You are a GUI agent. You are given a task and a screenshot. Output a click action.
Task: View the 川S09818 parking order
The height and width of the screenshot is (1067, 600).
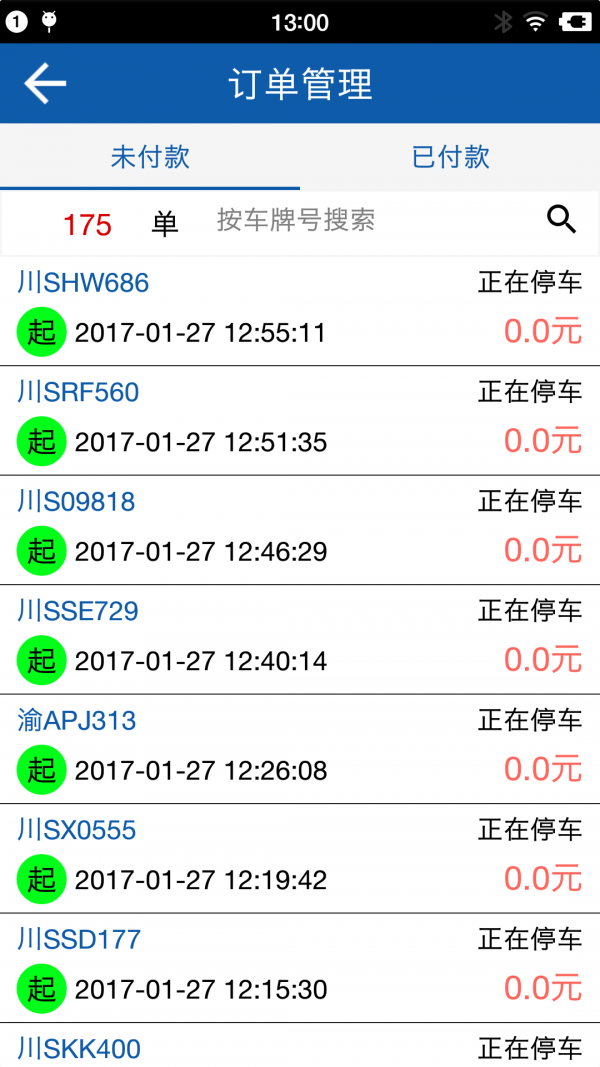[x=300, y=530]
